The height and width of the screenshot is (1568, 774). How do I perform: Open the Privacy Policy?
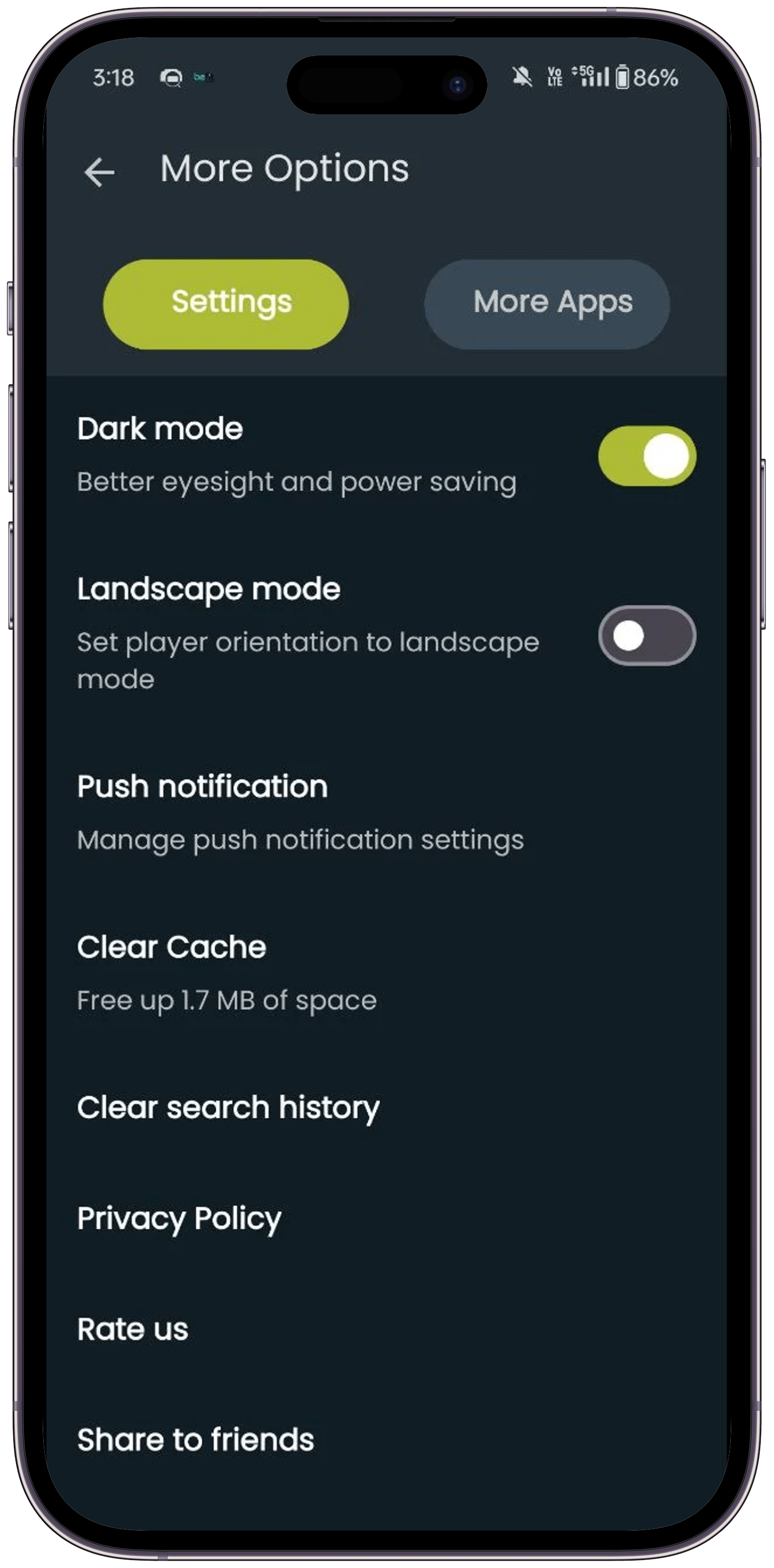179,1218
